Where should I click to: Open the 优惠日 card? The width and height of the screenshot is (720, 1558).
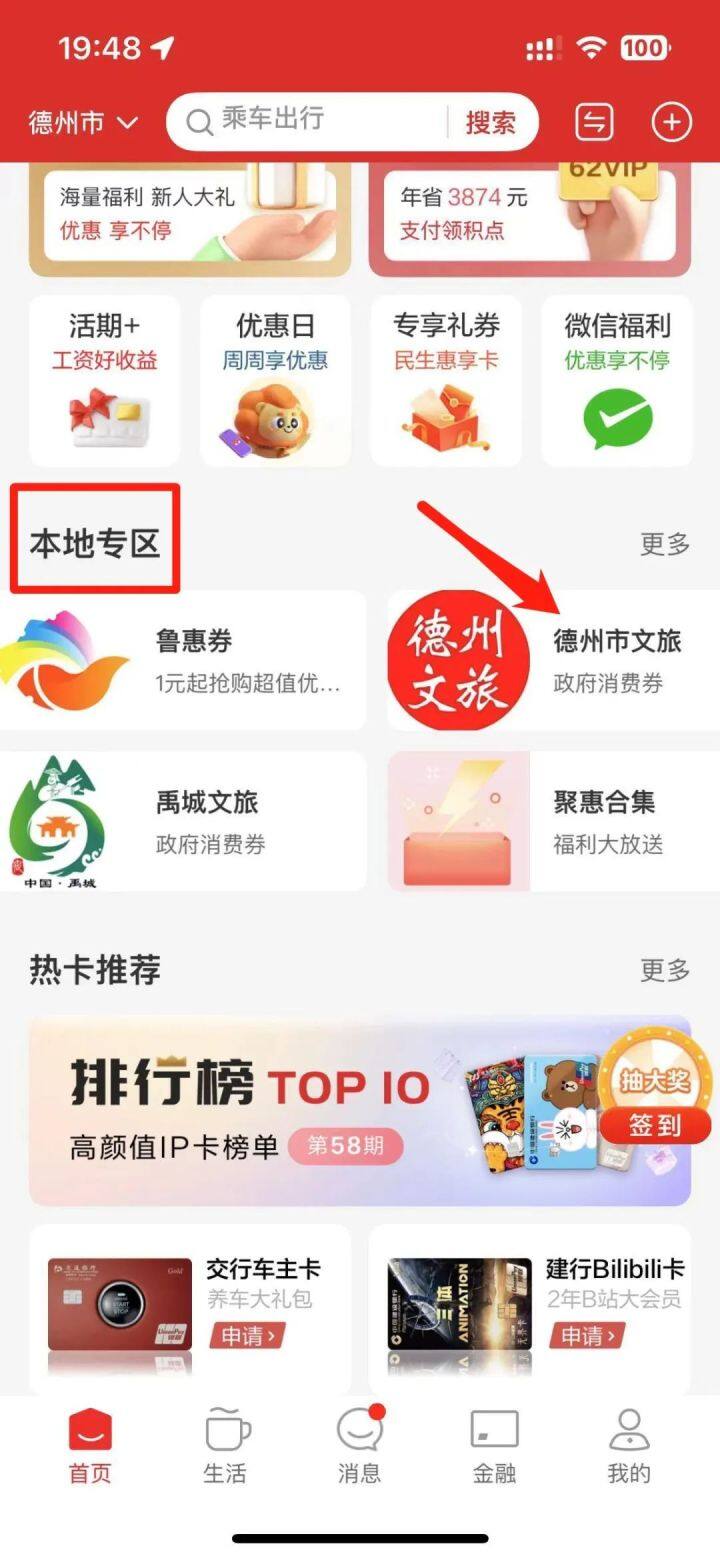click(x=275, y=380)
